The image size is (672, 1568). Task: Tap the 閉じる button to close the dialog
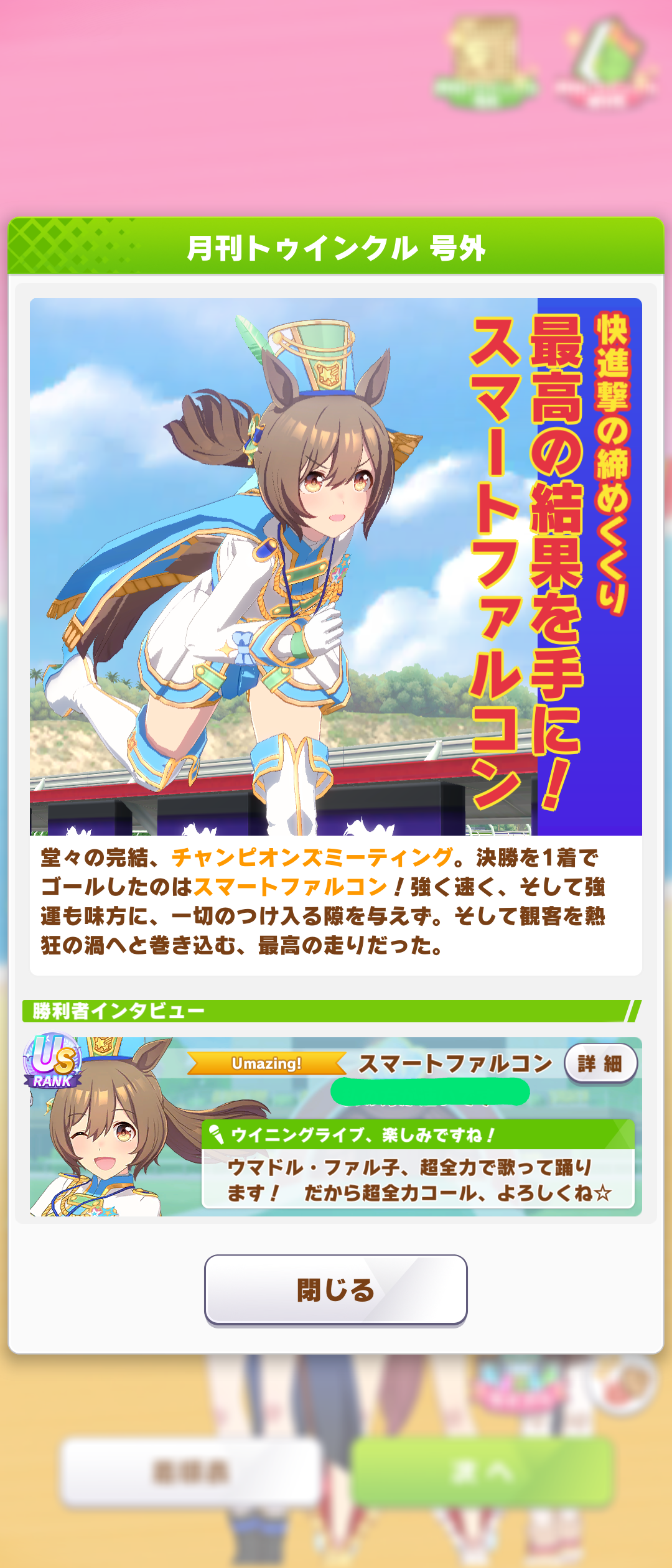(336, 1290)
